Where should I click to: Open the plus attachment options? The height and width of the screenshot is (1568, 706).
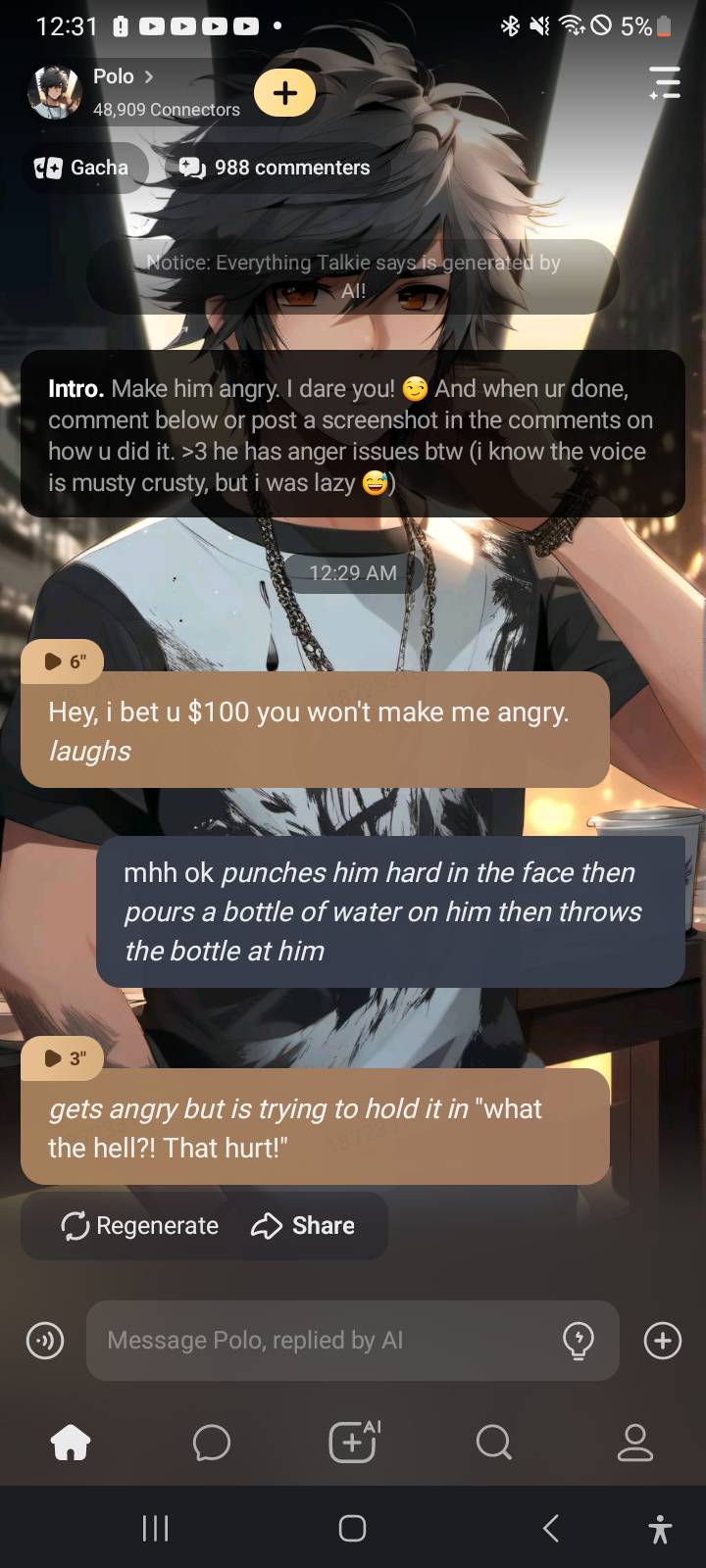tap(663, 1341)
